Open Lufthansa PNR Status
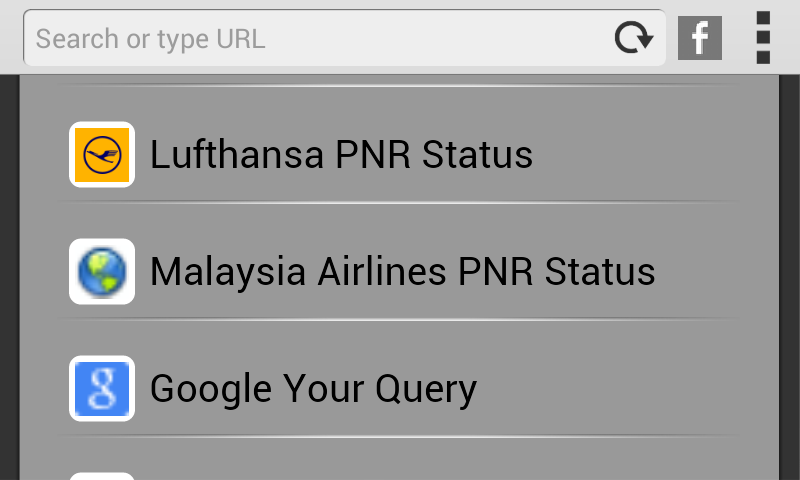 pyautogui.click(x=340, y=155)
